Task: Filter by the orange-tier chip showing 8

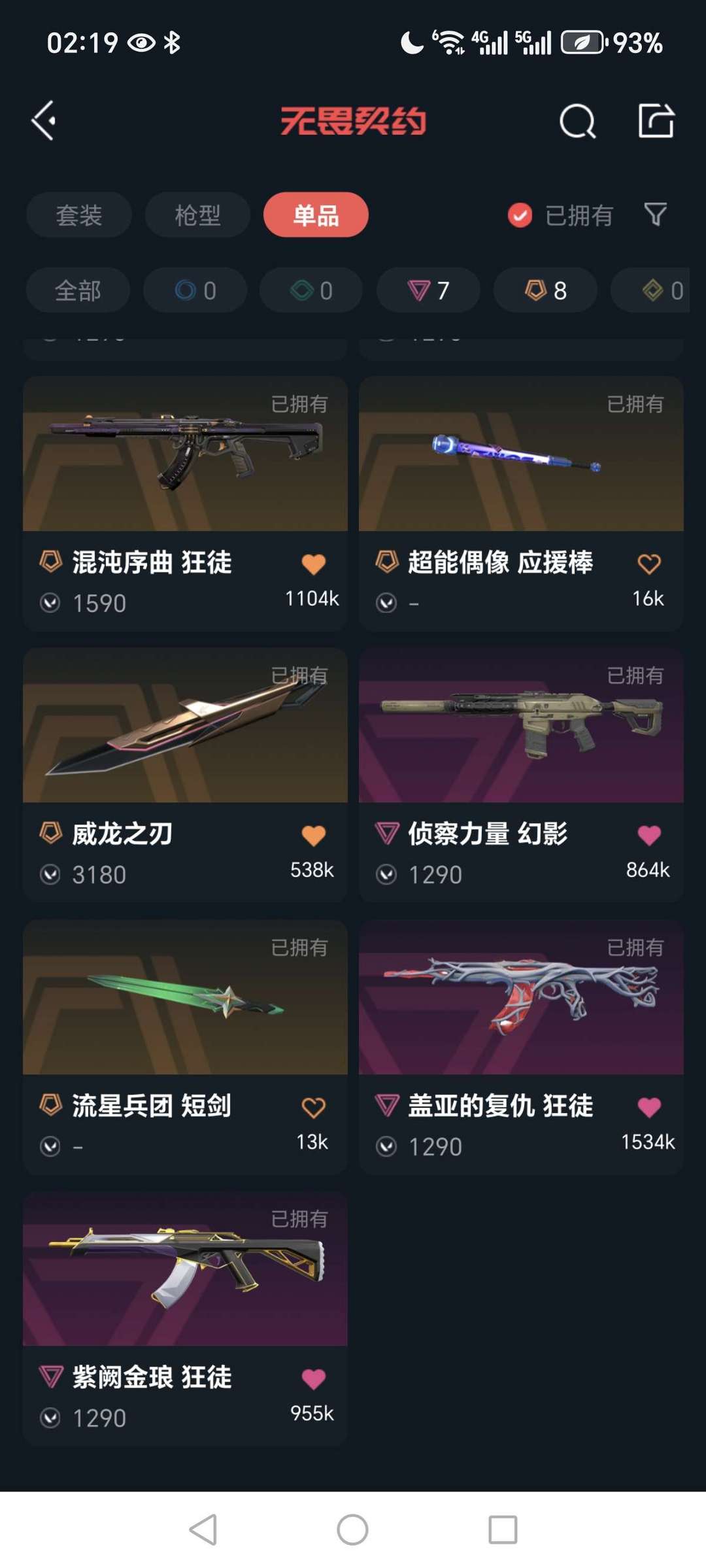Action: [x=545, y=290]
